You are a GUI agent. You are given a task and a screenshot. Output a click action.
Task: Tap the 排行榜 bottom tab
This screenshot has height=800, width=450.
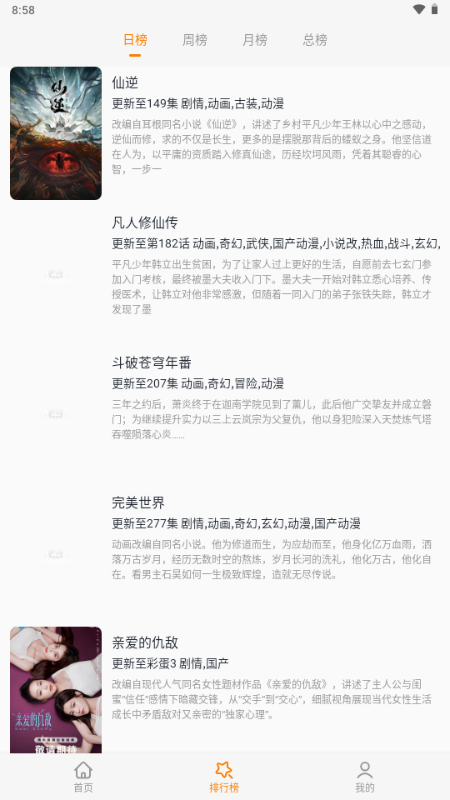(224, 777)
